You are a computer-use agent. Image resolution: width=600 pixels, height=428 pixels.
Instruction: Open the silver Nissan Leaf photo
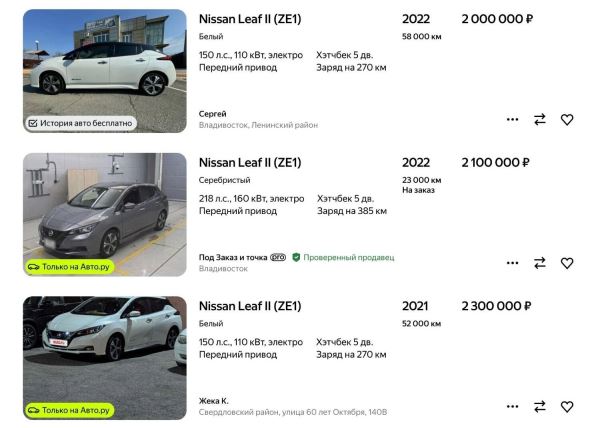pyautogui.click(x=104, y=210)
